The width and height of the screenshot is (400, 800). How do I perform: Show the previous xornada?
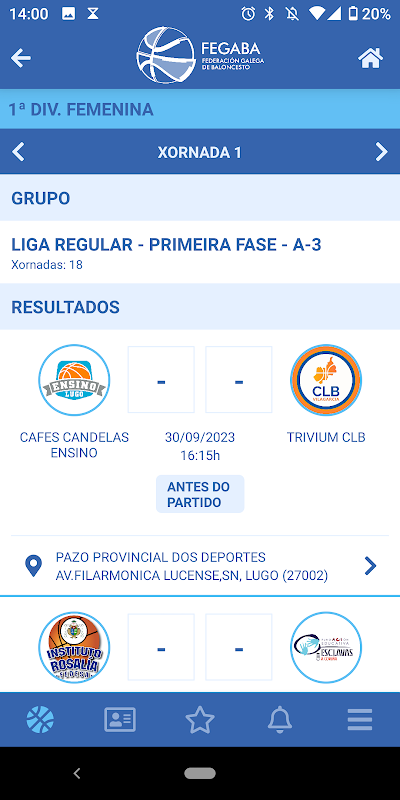(18, 152)
